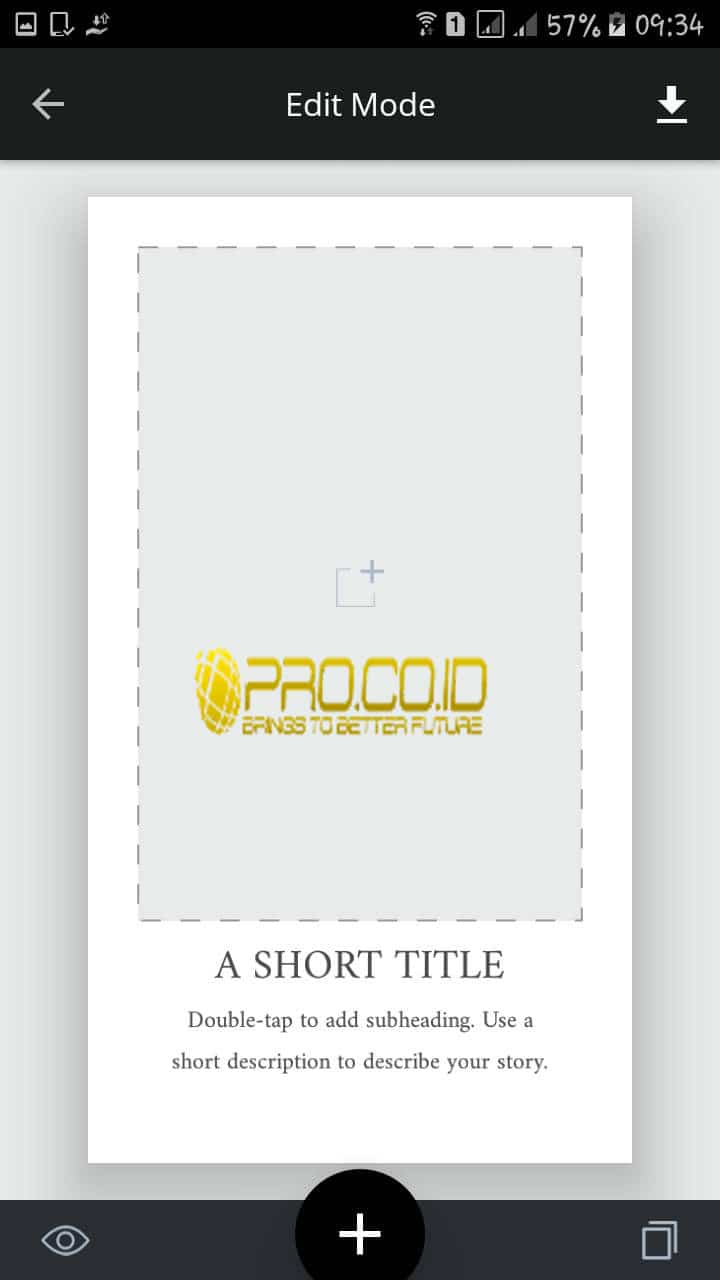Download the edited story
720x1280 pixels.
(x=672, y=104)
